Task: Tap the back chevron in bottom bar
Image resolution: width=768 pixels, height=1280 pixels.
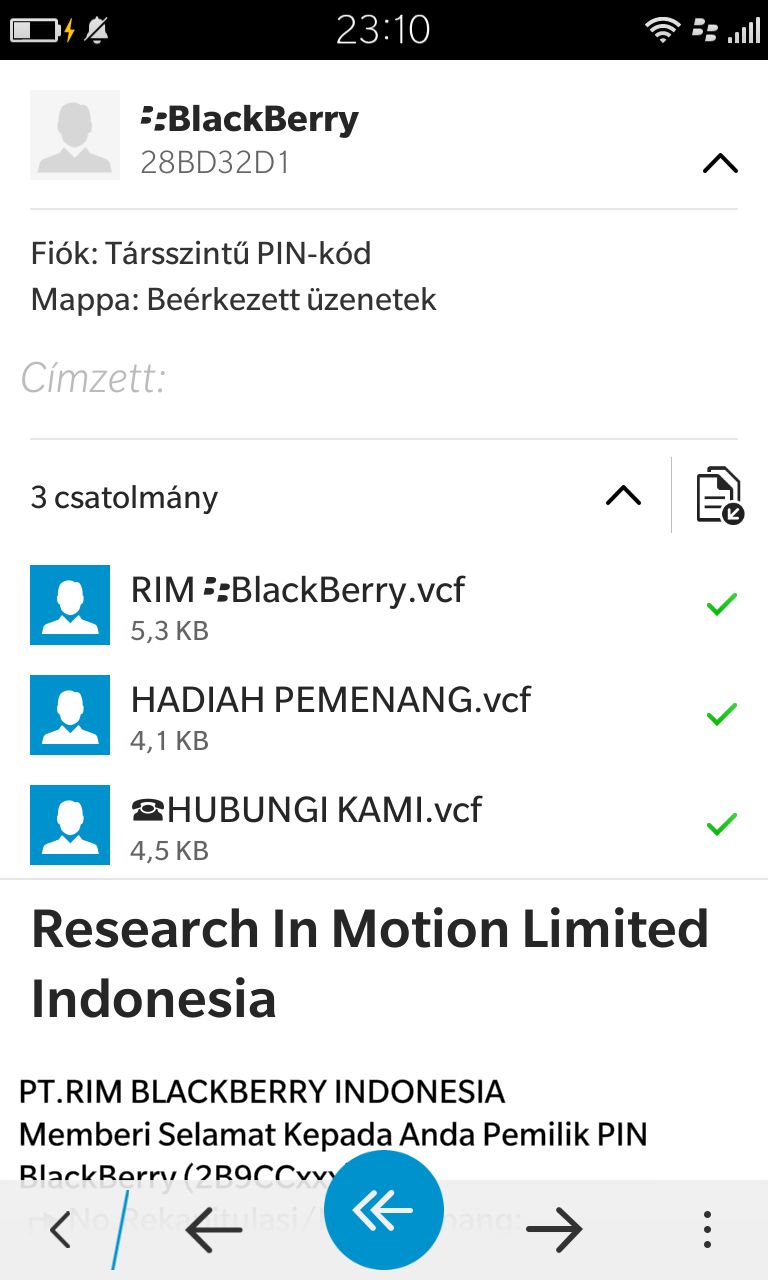Action: pyautogui.click(x=60, y=1230)
